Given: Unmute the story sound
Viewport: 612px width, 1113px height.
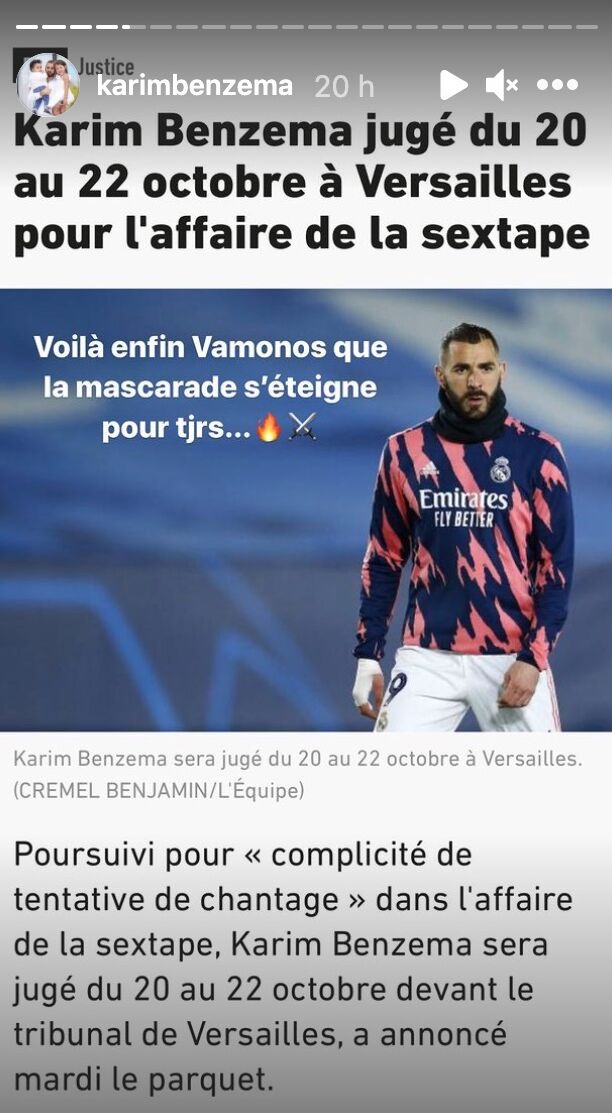Looking at the screenshot, I should [x=501, y=86].
